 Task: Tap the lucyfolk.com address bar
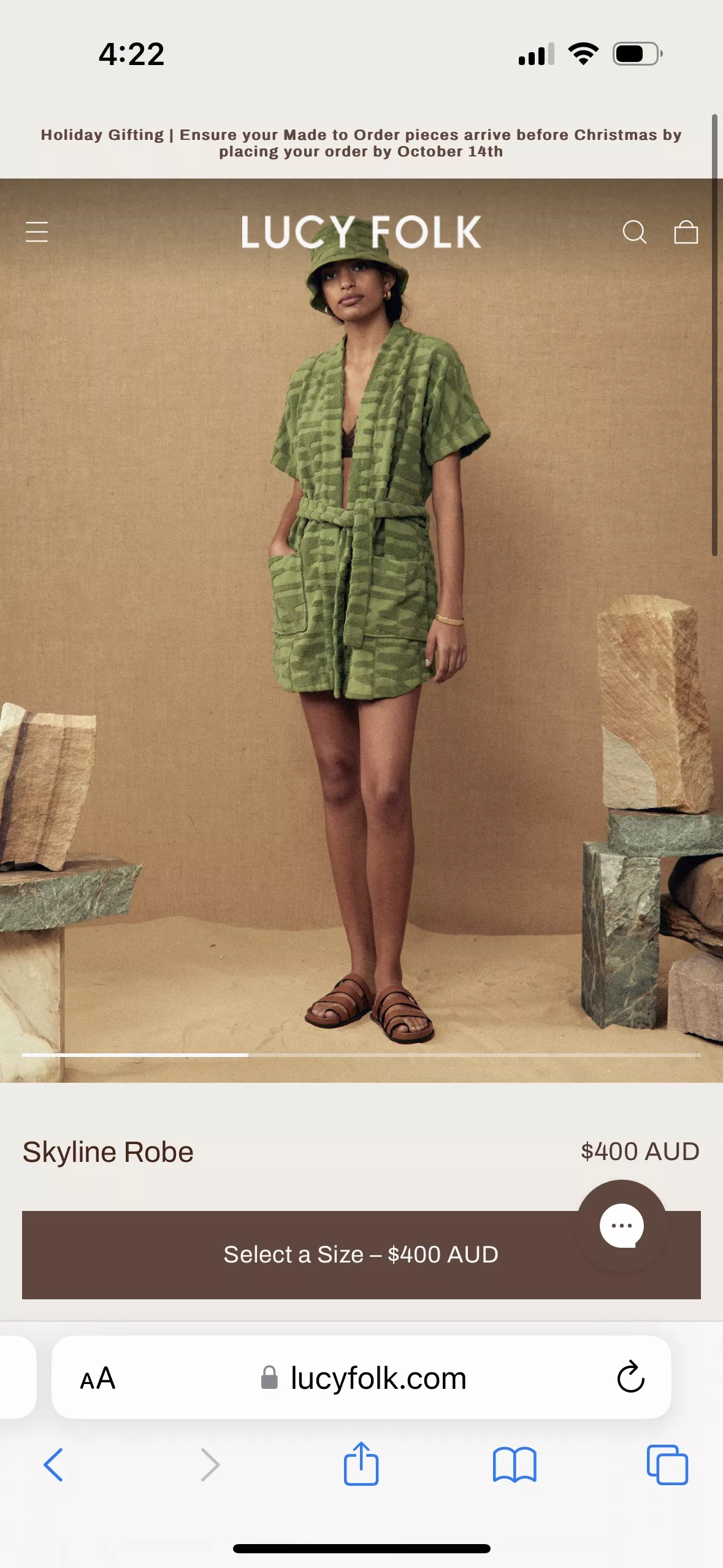click(362, 1378)
